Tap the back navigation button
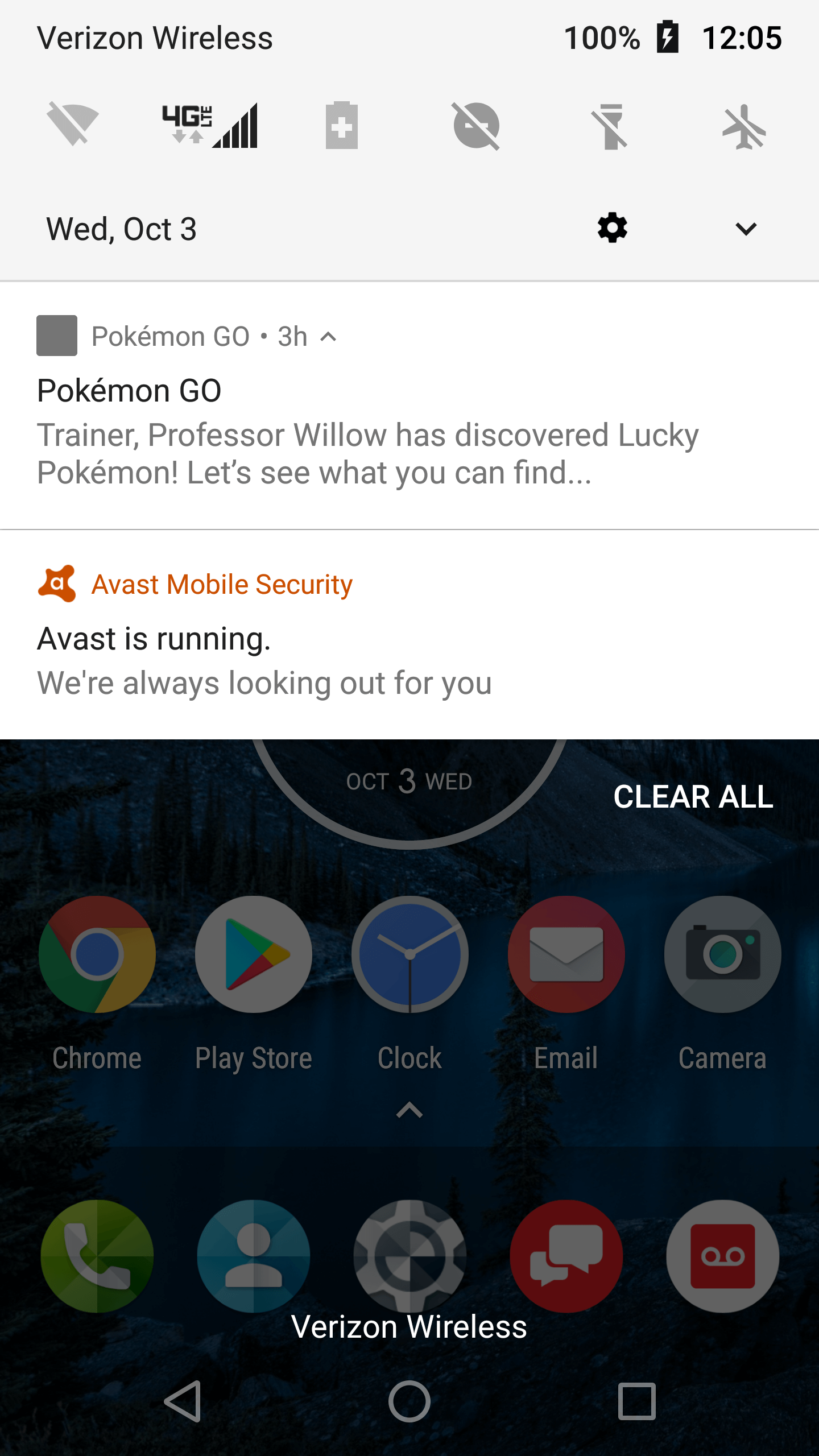 coord(183,1401)
